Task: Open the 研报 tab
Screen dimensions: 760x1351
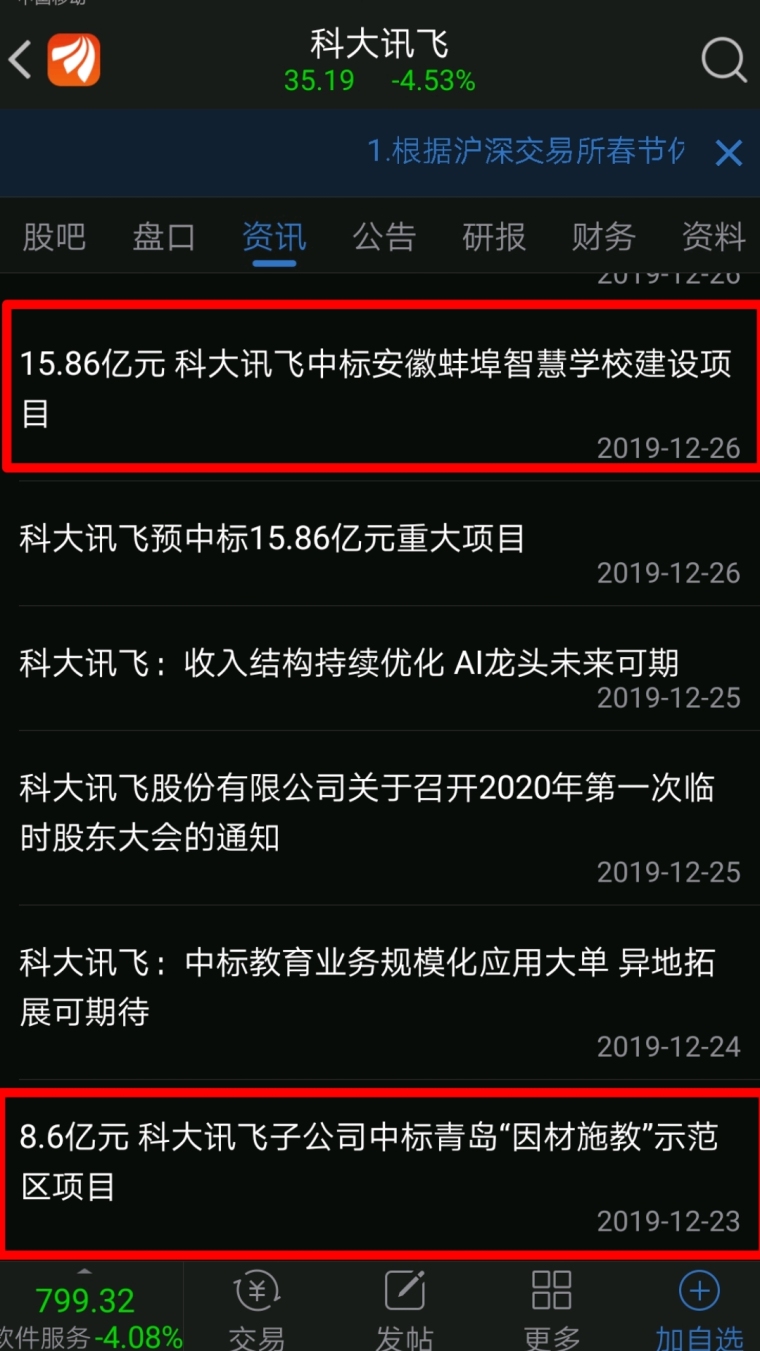Action: pos(494,238)
